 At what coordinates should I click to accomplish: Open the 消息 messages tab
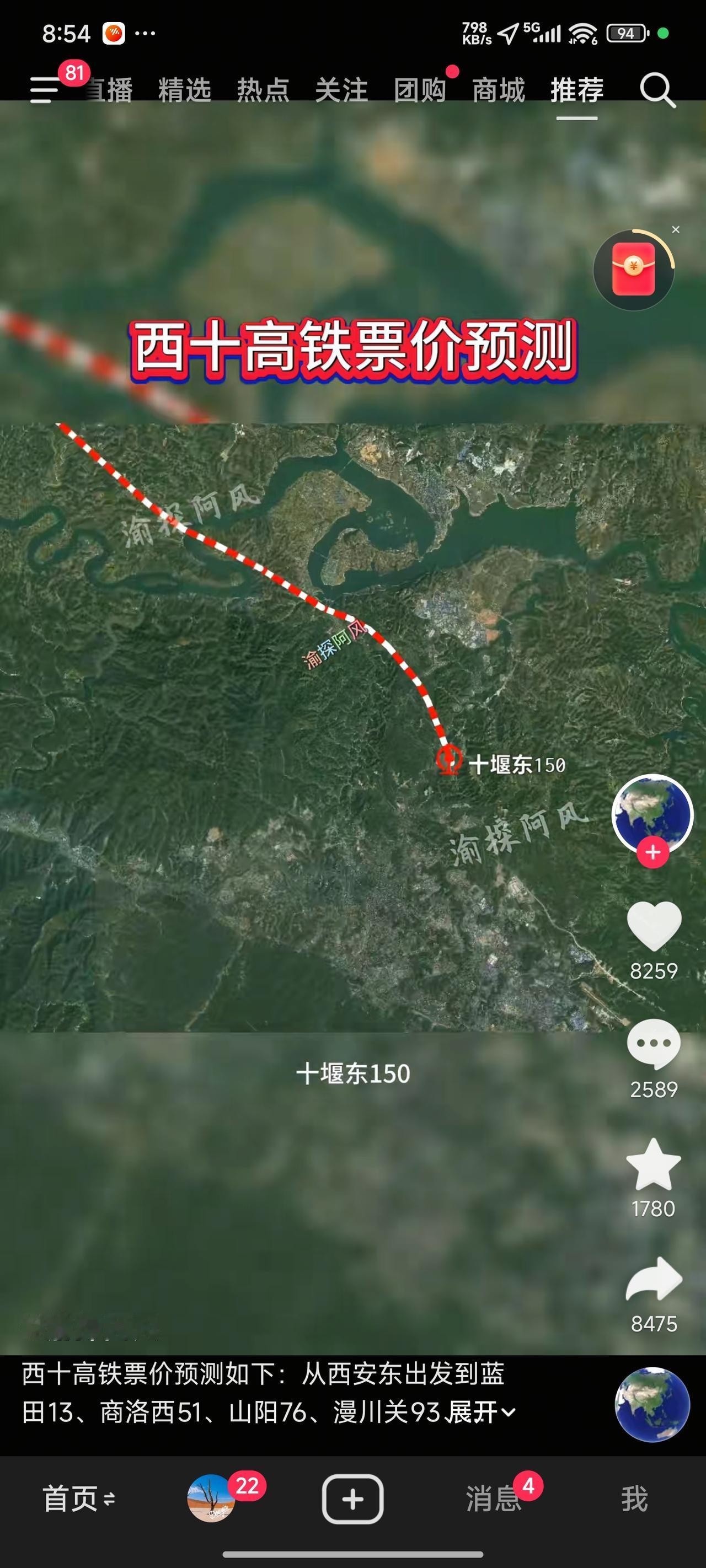point(494,1499)
